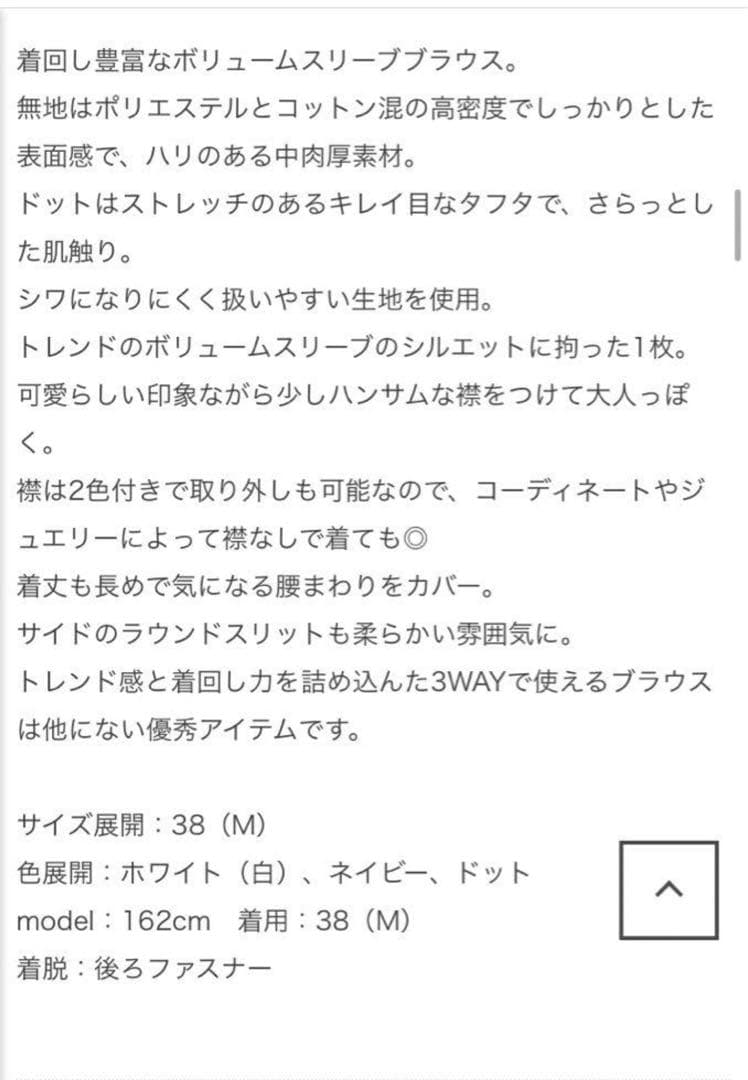
Task: Tap the back-to-top arrow button
Action: point(668,890)
